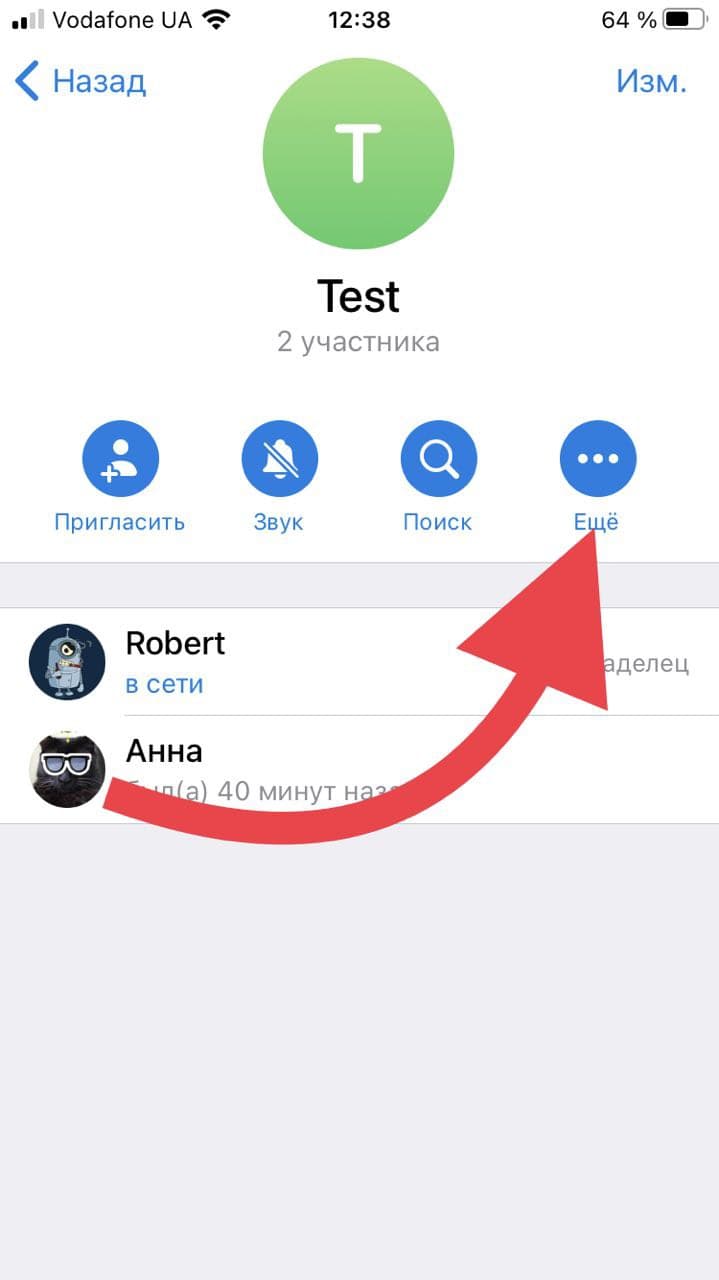The width and height of the screenshot is (719, 1280).
Task: Open Robert's member profile
Action: 359,662
